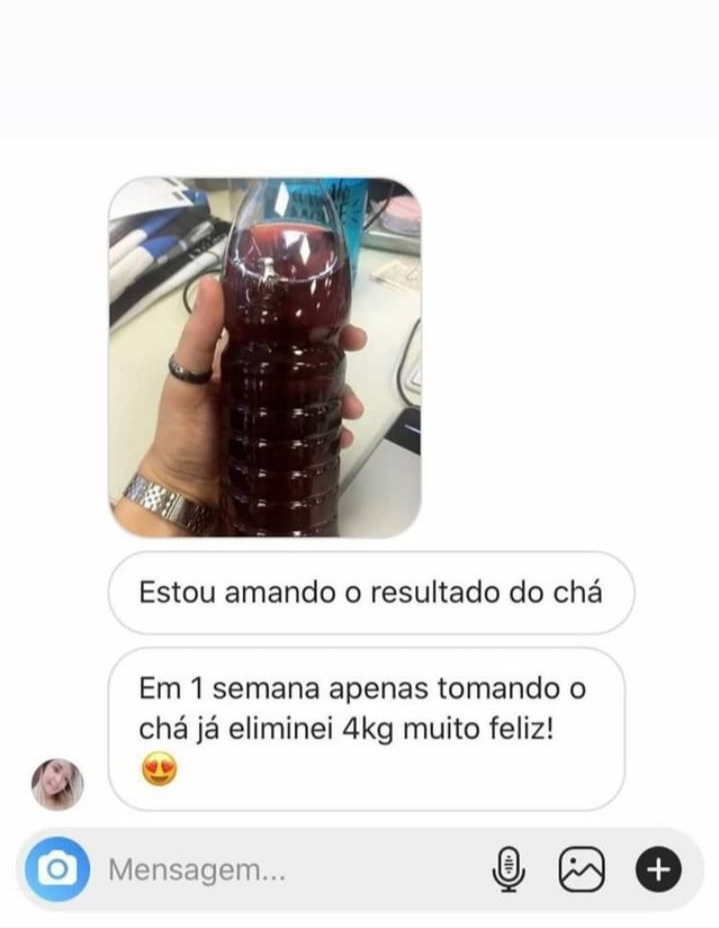Open the bottle photo sent in chat
Viewport: 719px width, 928px height.
pyautogui.click(x=264, y=357)
